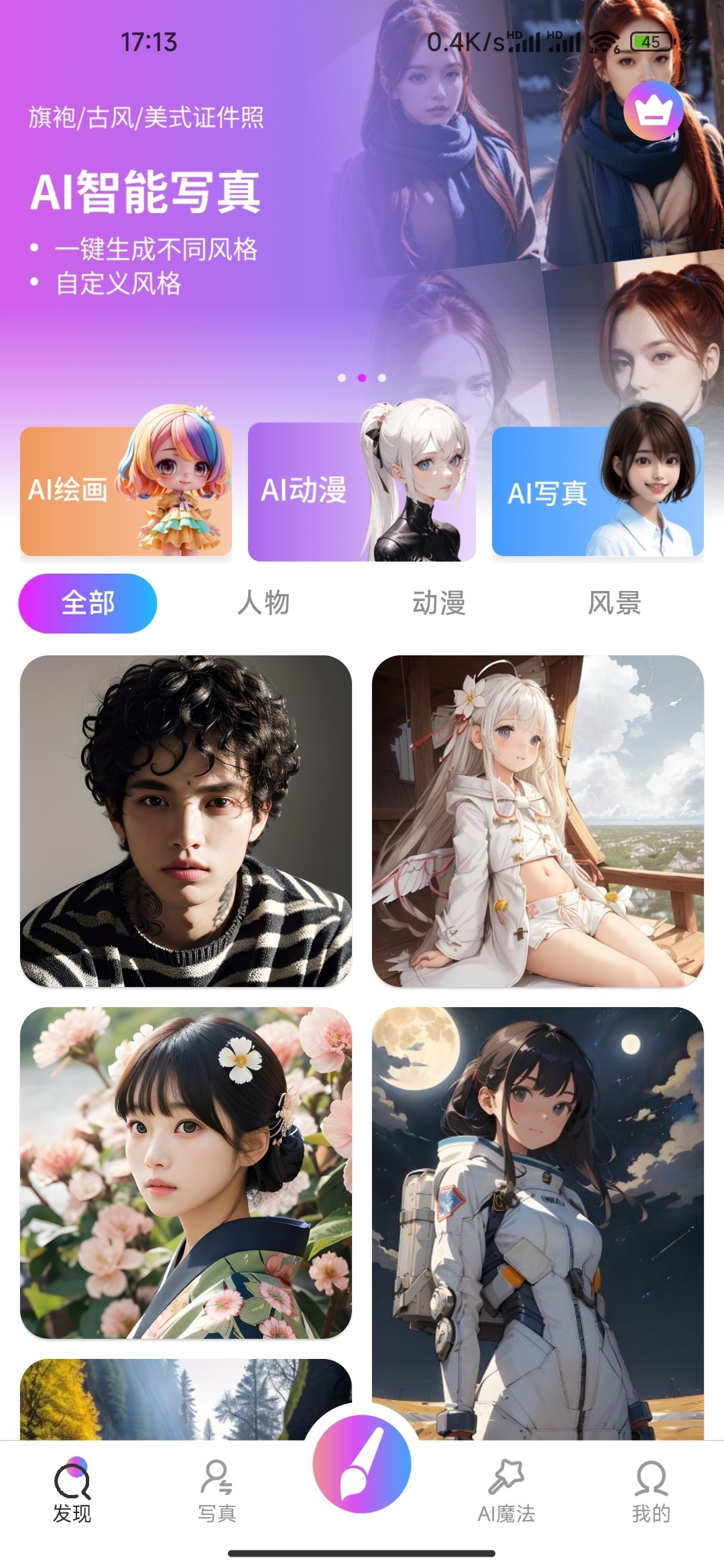The height and width of the screenshot is (1568, 724).
Task: Open the 我的 profile tab
Action: (x=651, y=1491)
